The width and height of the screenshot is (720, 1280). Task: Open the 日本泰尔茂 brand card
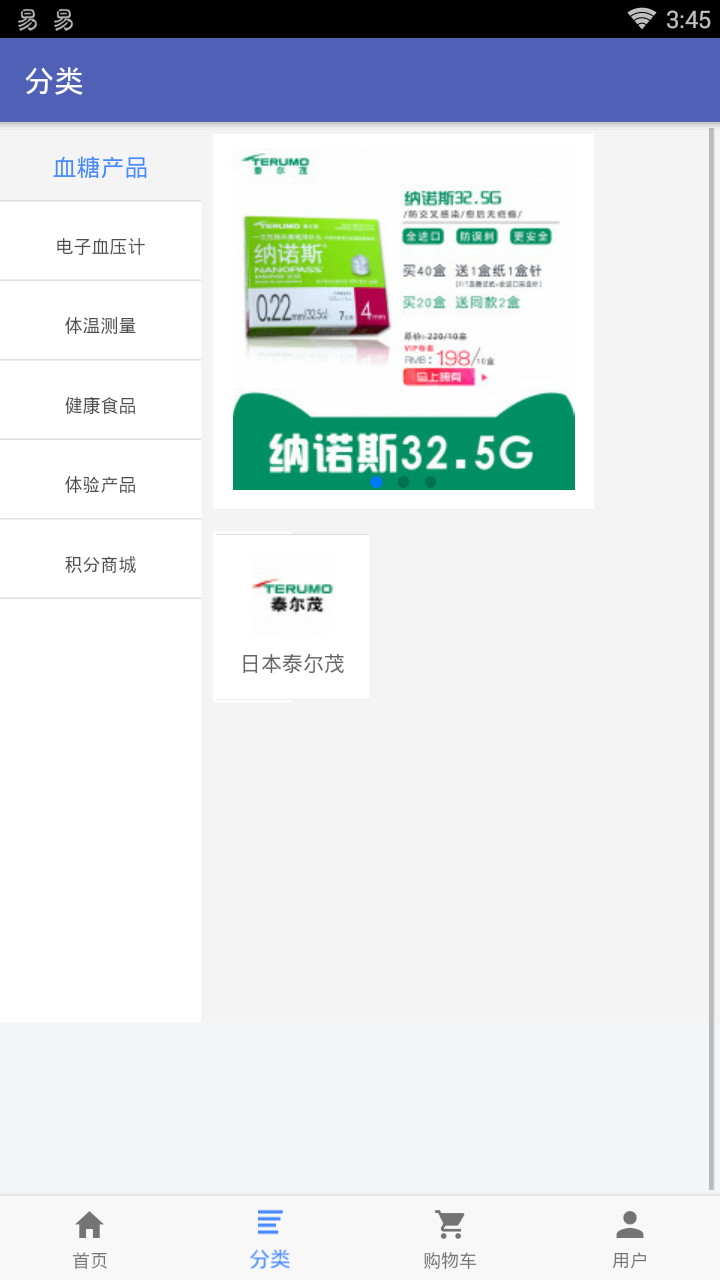click(291, 617)
